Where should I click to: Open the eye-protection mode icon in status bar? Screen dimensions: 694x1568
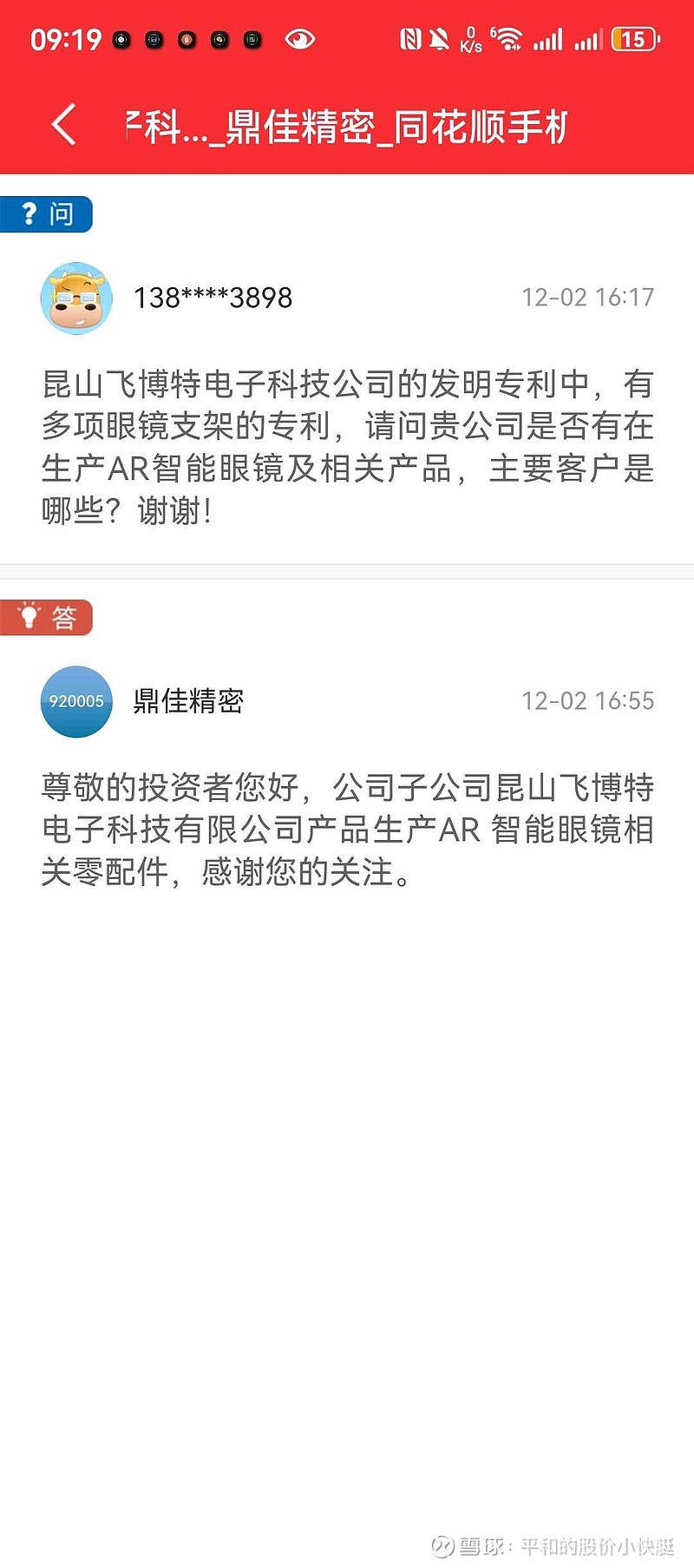(x=300, y=38)
